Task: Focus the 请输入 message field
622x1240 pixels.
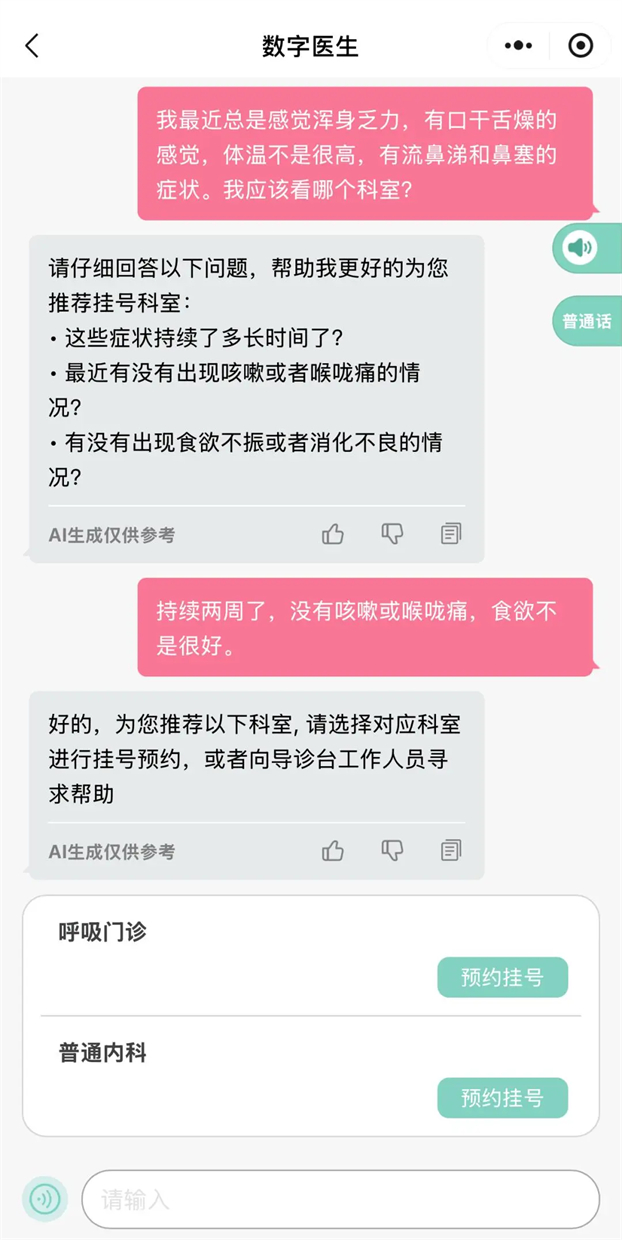Action: point(340,1199)
